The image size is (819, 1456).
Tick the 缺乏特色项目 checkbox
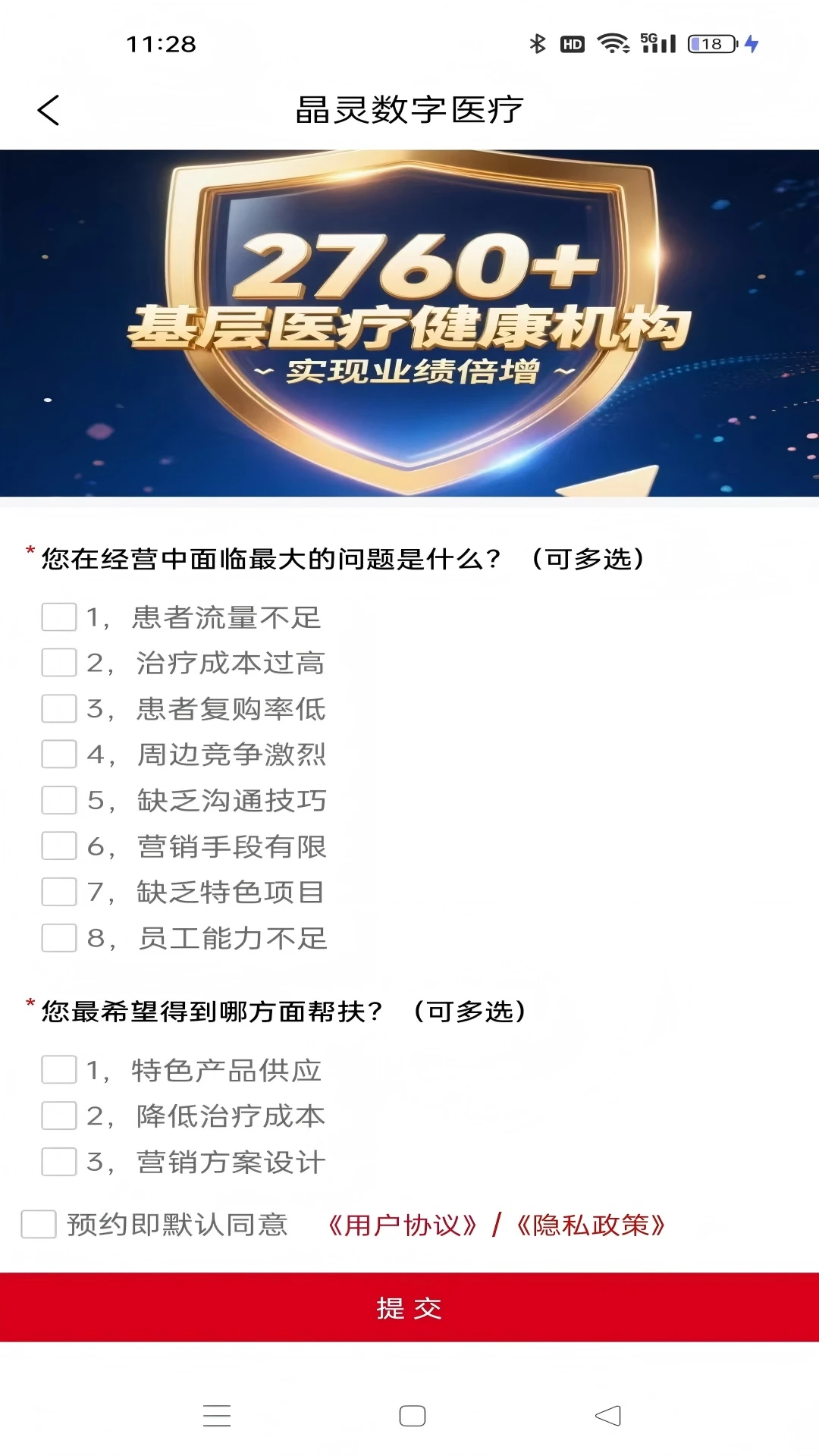click(x=59, y=892)
